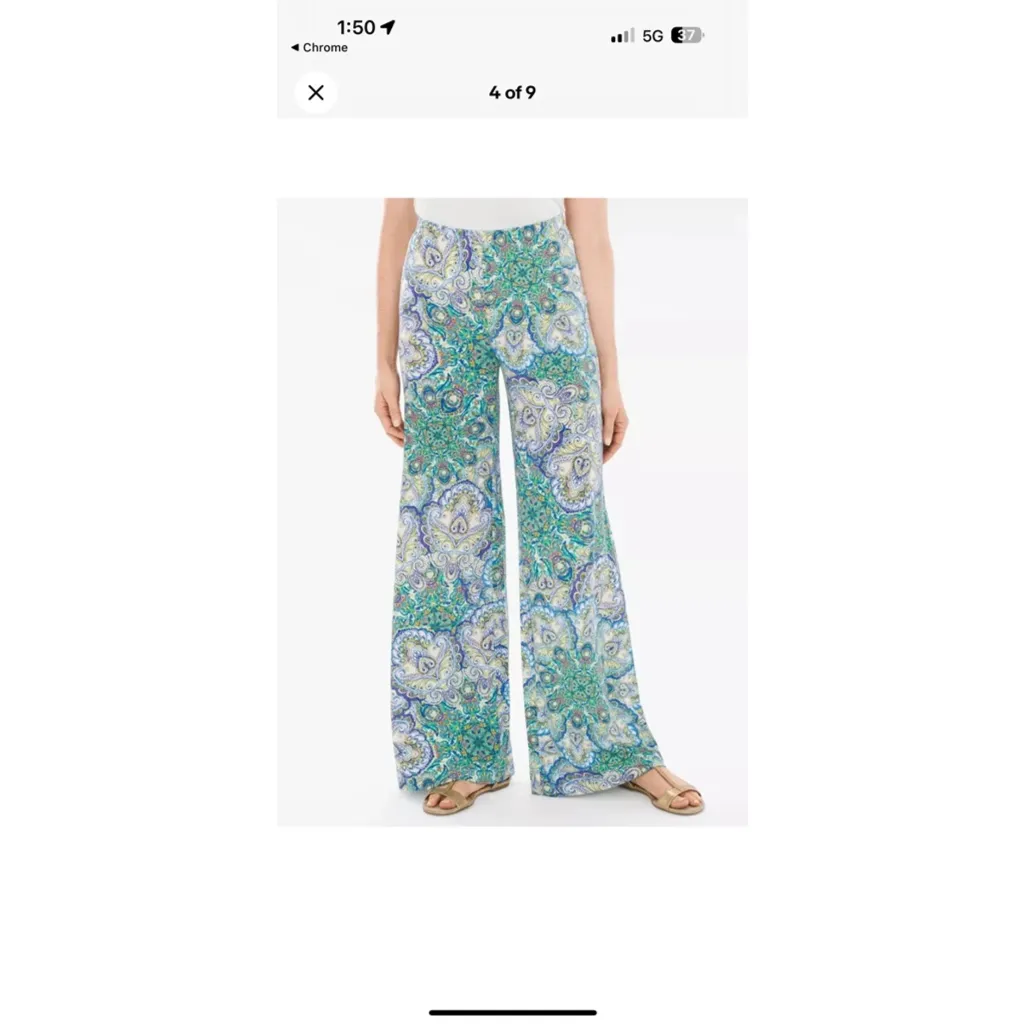Close the photo viewer
Viewport: 1024px width, 1024px height.
[316, 93]
